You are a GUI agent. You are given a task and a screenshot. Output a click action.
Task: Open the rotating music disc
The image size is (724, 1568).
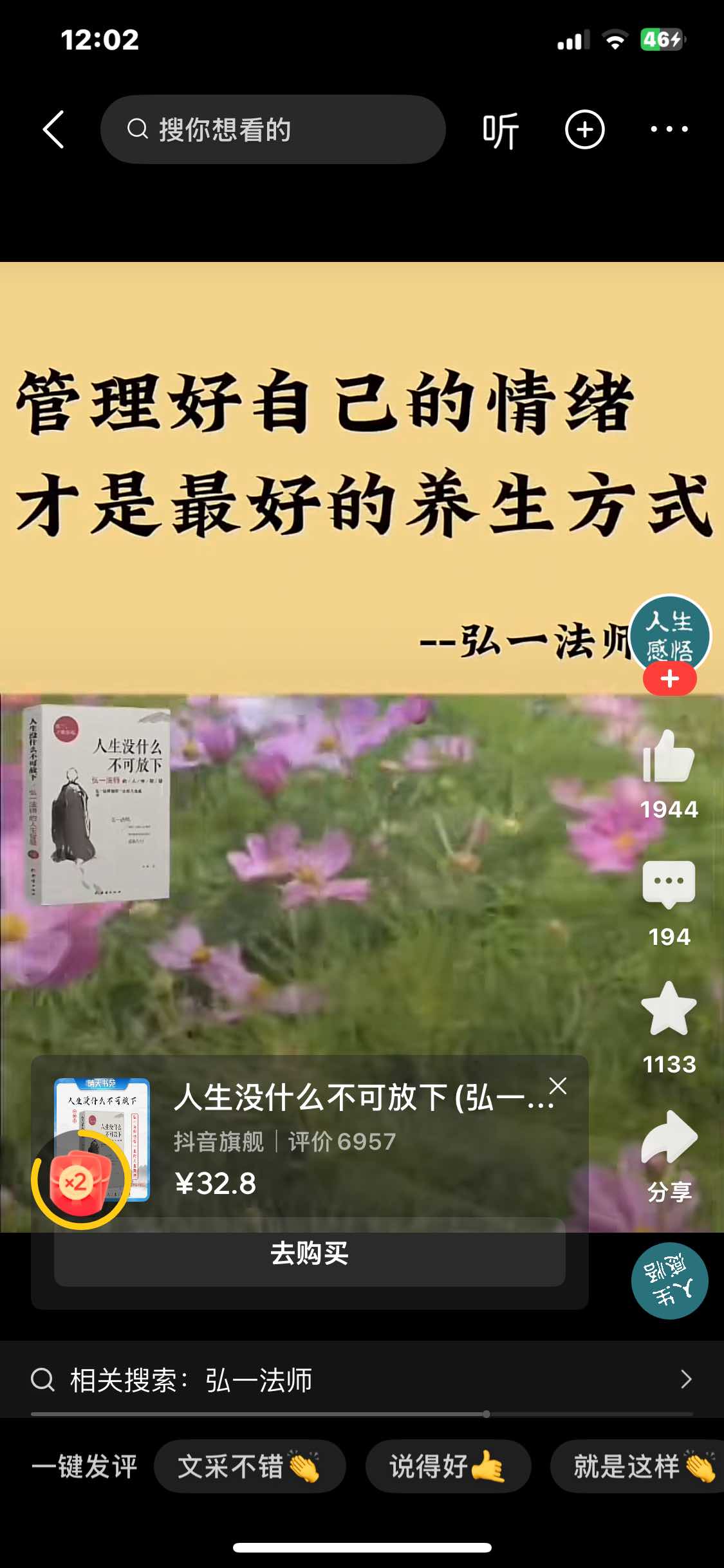(x=669, y=1281)
